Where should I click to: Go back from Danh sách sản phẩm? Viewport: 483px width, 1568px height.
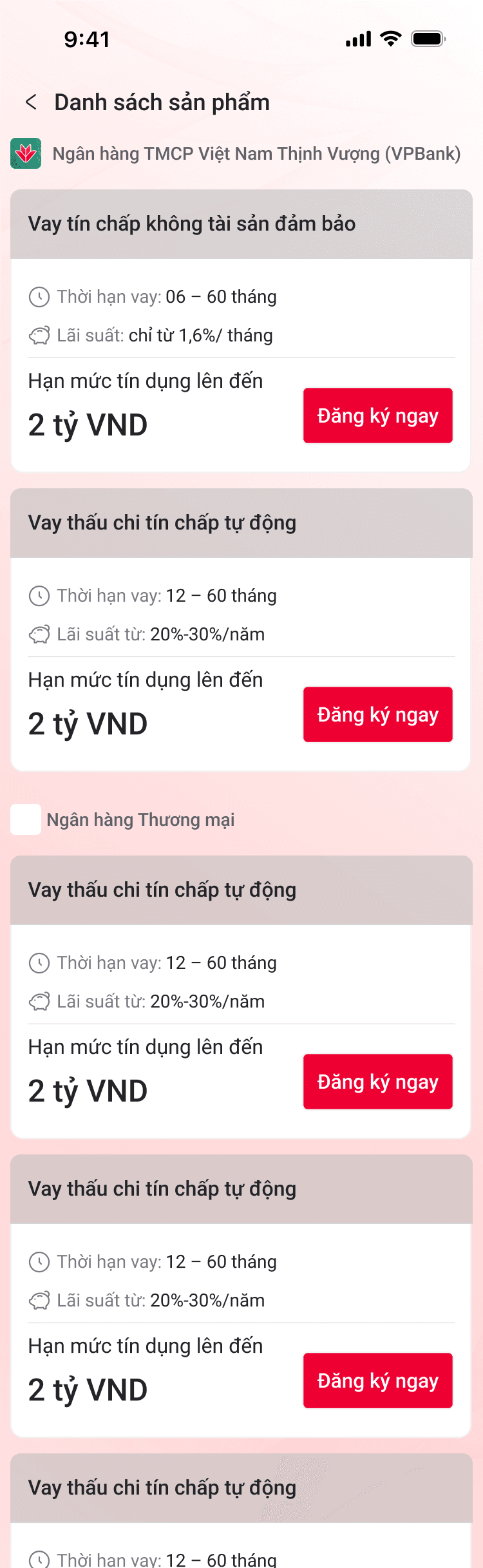tap(31, 102)
